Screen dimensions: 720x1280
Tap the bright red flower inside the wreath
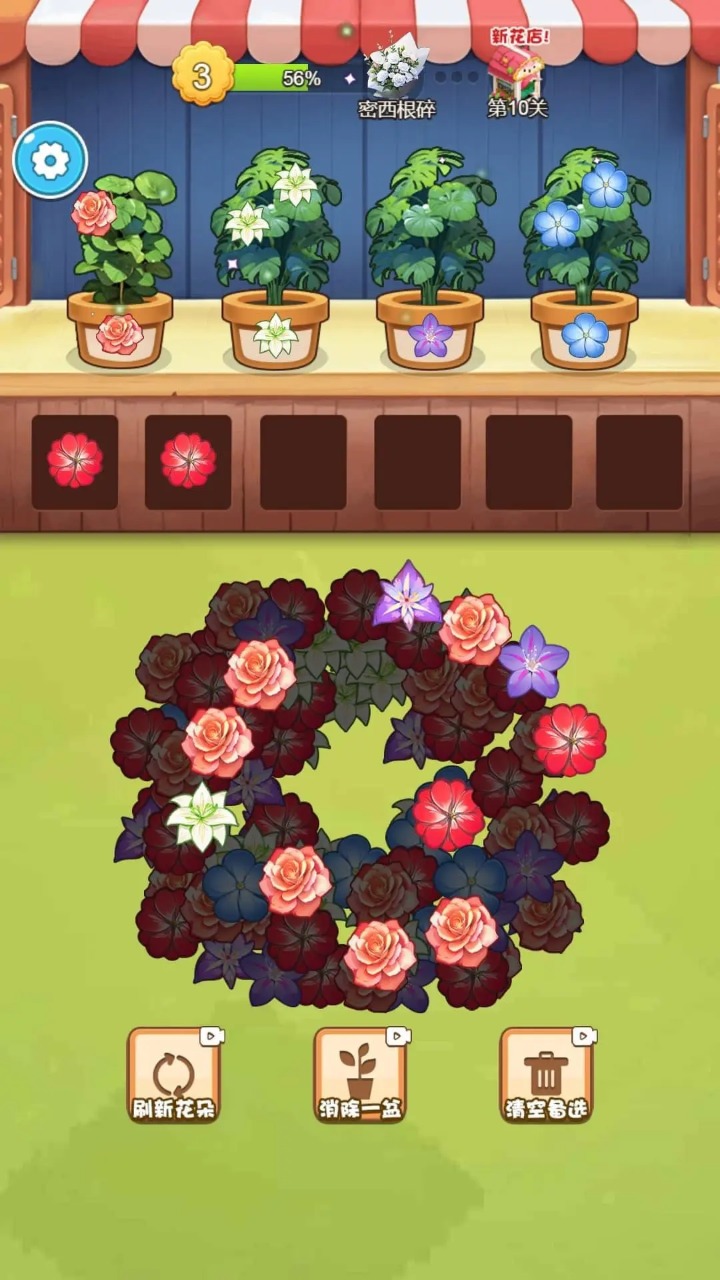click(447, 815)
